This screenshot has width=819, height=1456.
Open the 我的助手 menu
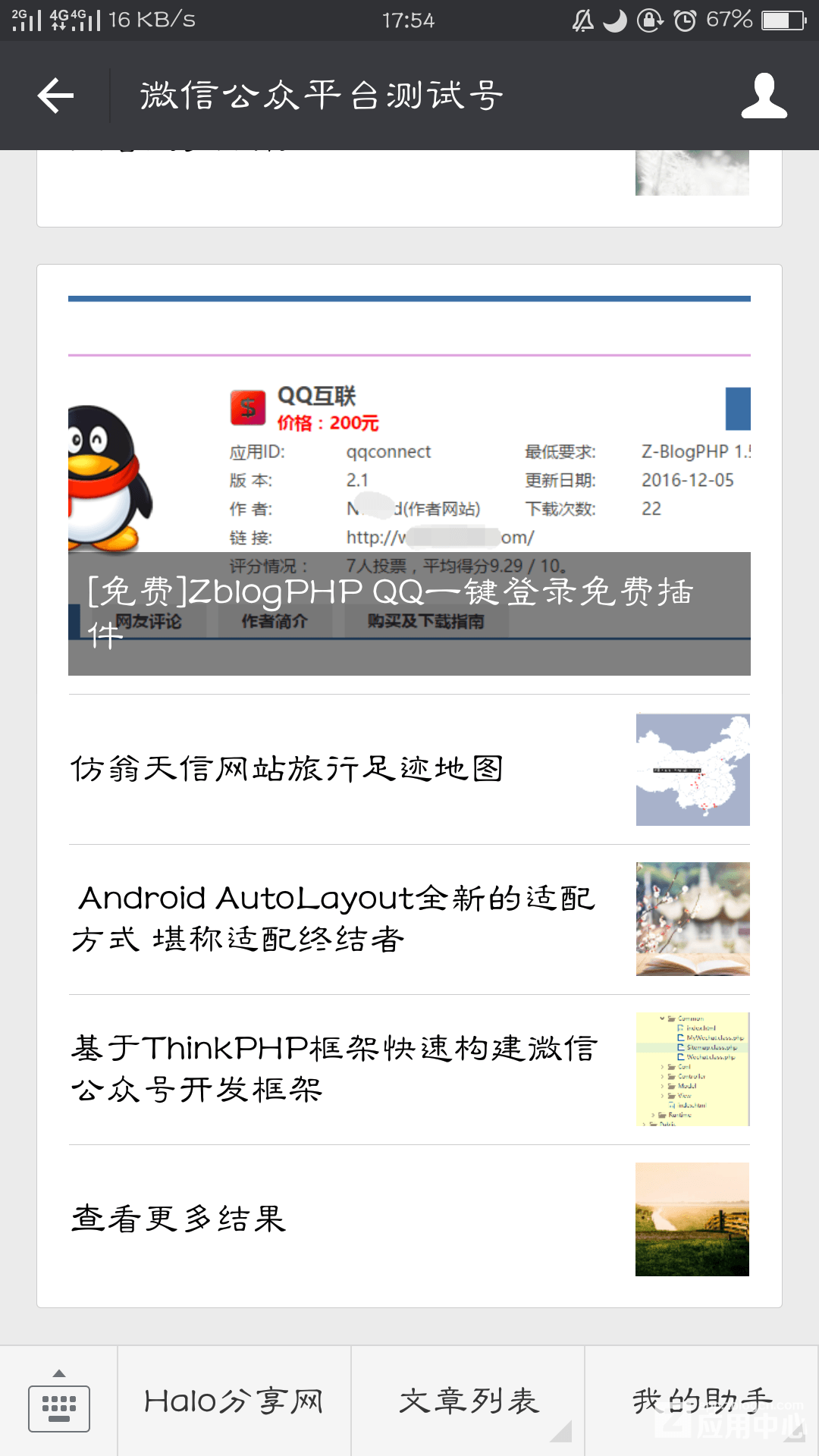tap(701, 1401)
